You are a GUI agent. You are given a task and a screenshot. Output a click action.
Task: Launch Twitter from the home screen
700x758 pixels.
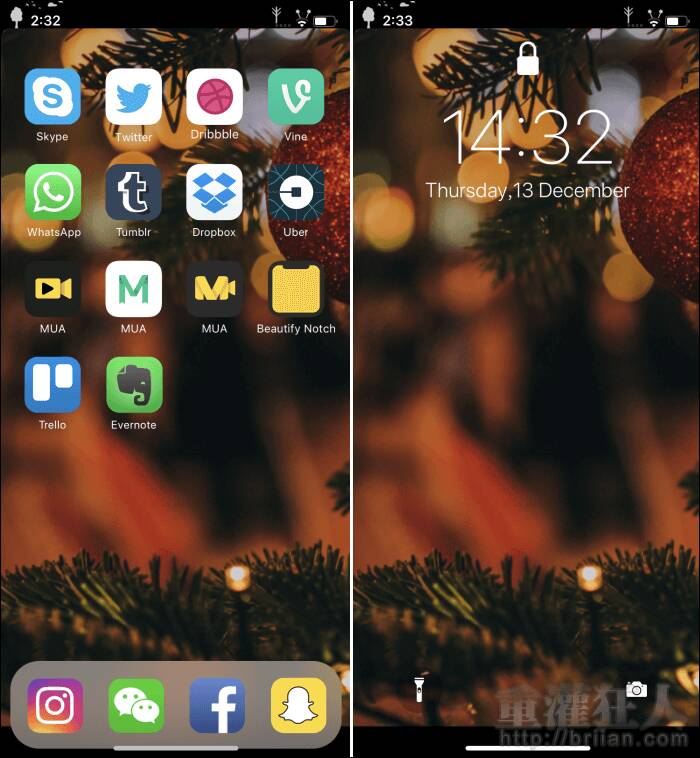pos(133,97)
